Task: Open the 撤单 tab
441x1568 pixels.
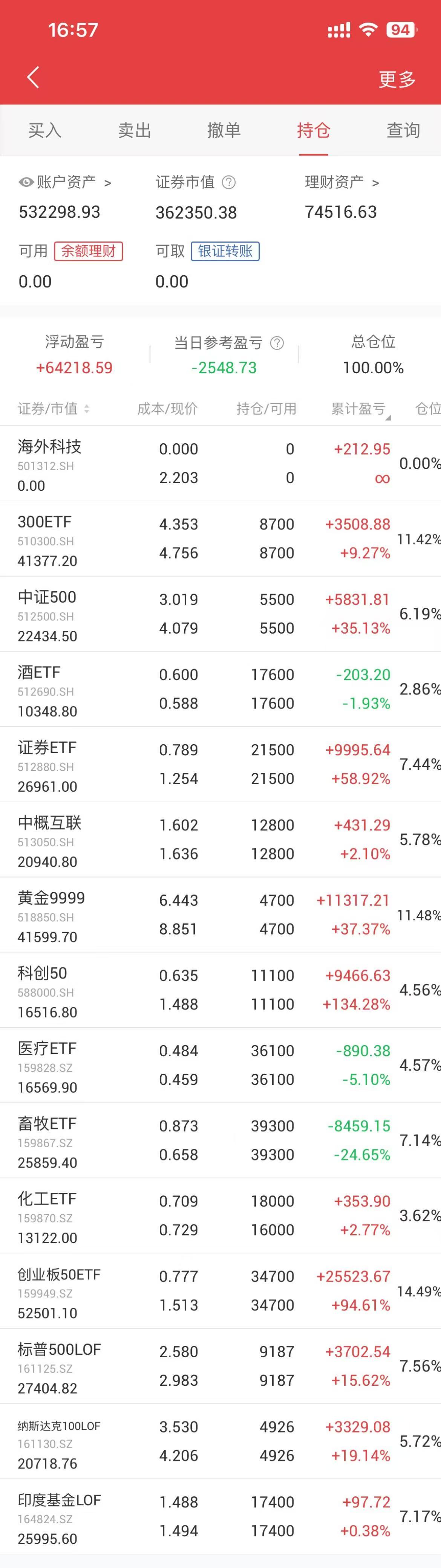Action: 224,130
